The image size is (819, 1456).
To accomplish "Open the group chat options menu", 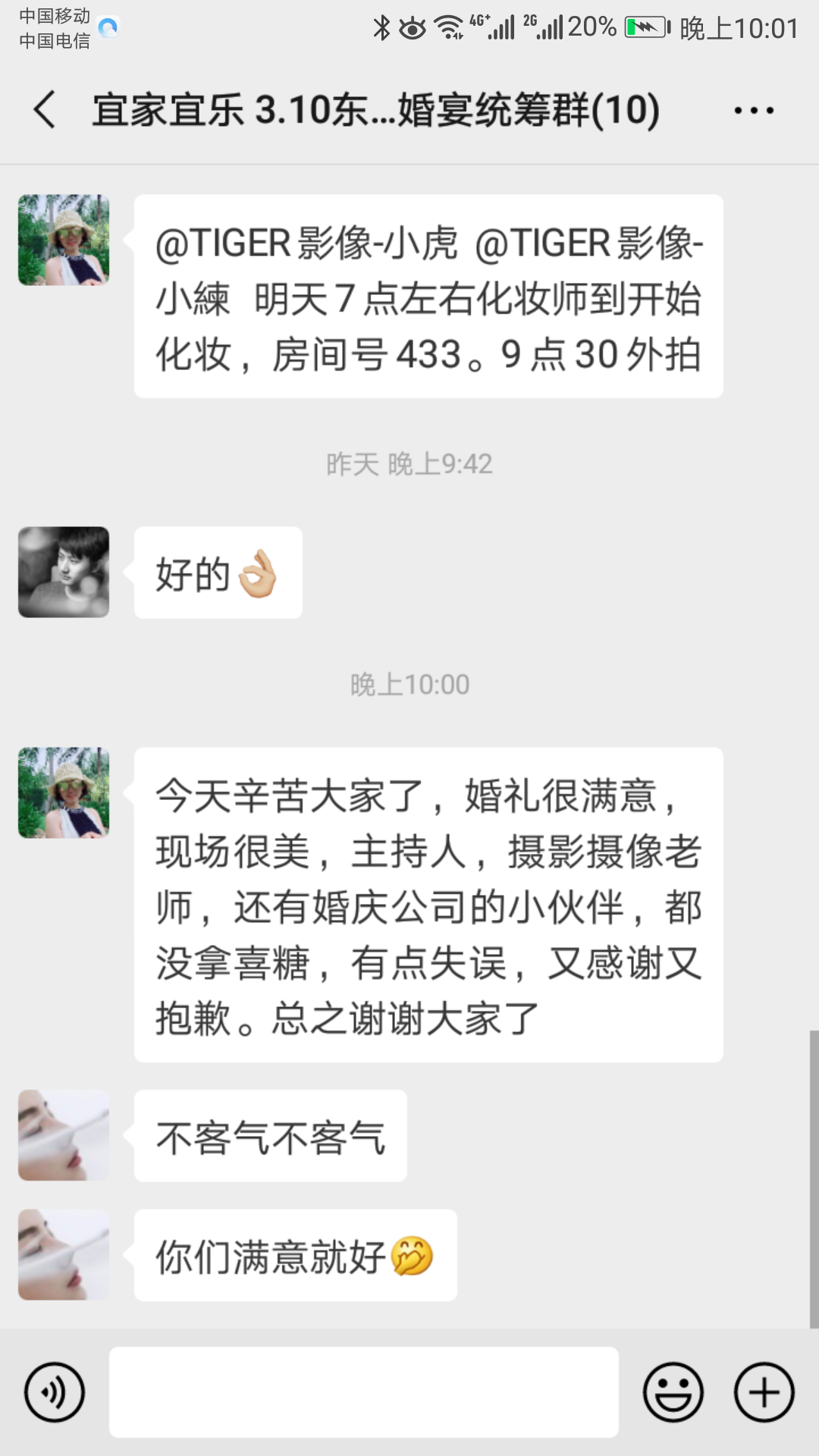I will [754, 111].
